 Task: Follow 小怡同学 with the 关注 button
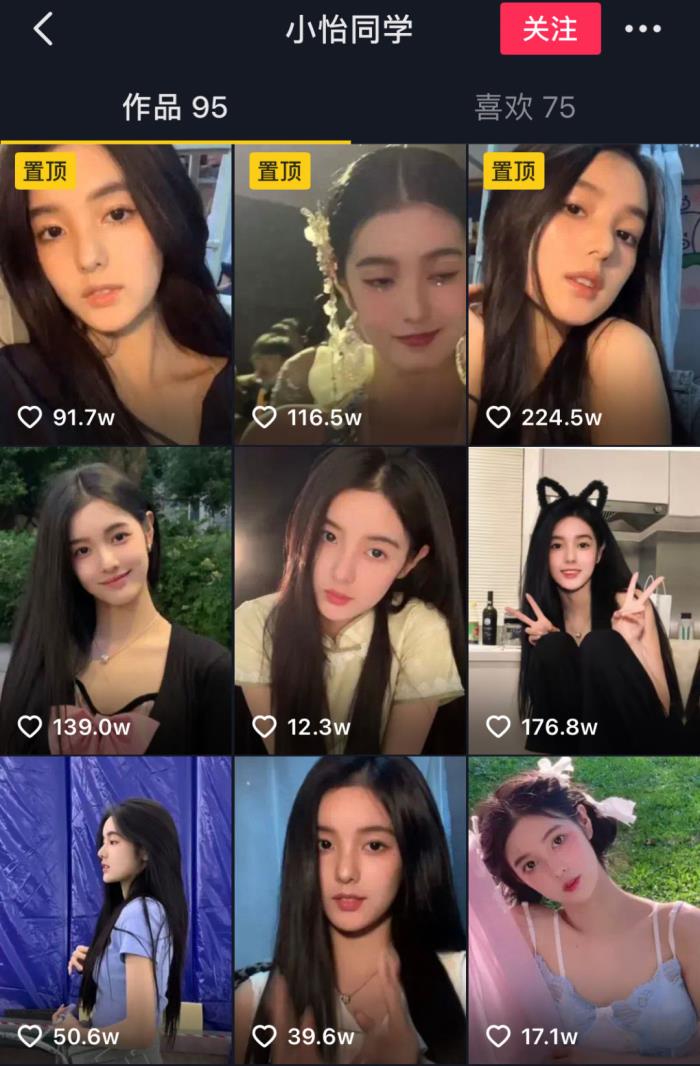click(550, 29)
